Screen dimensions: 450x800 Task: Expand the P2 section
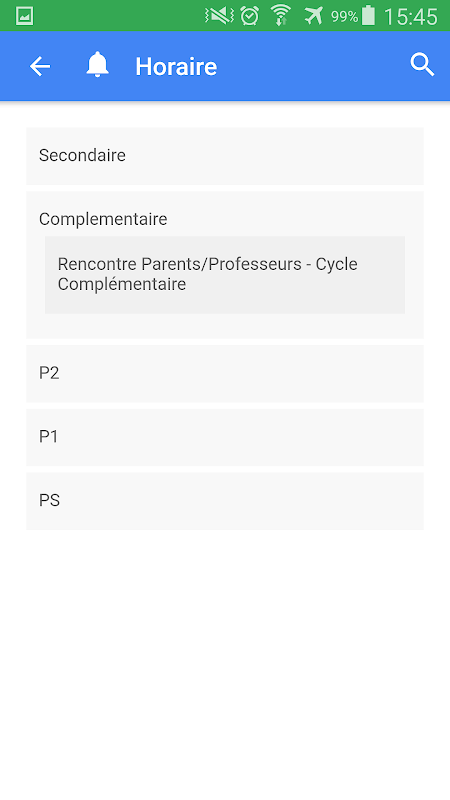tap(225, 373)
